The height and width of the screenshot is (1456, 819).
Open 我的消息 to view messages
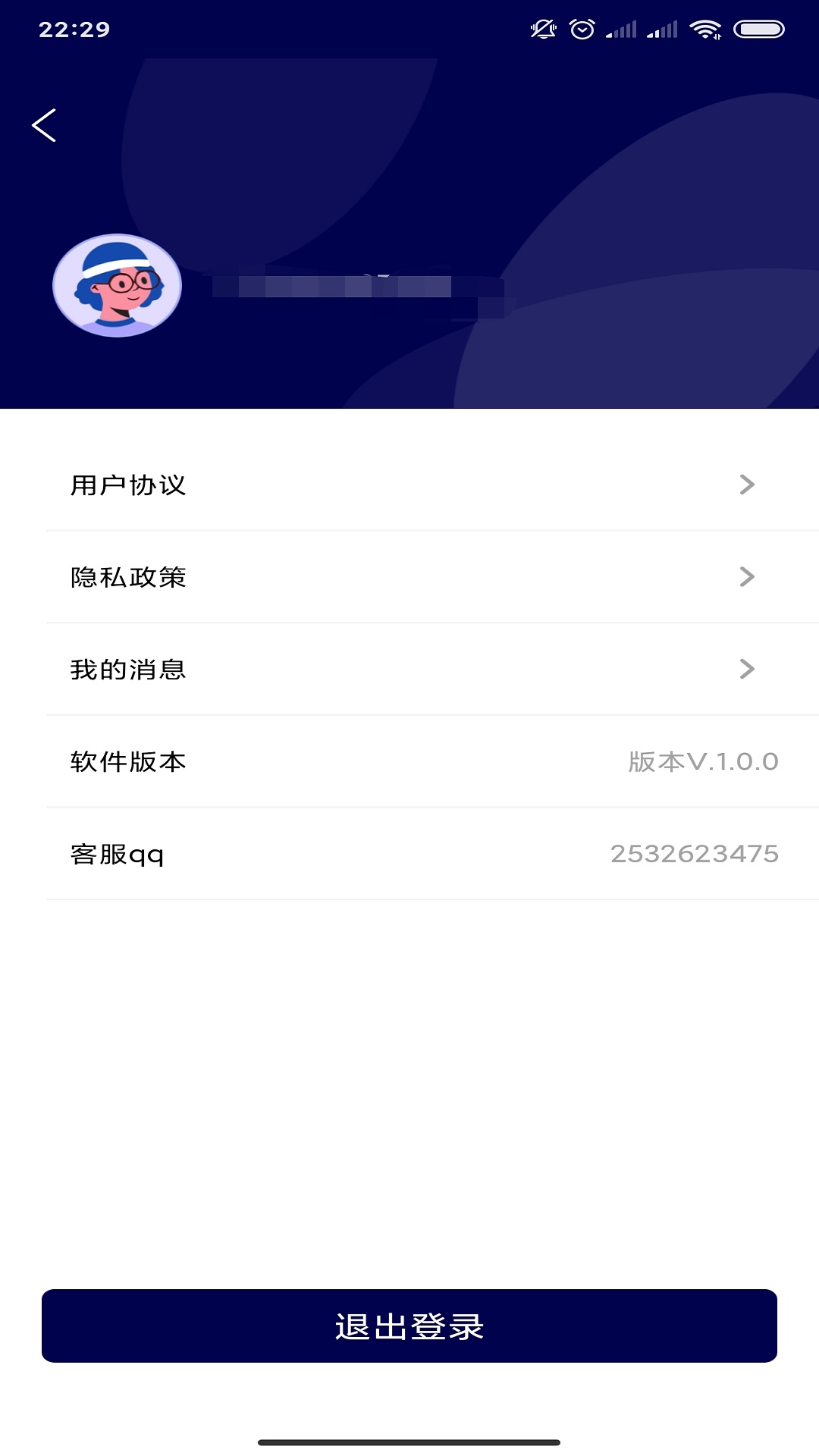click(303, 670)
